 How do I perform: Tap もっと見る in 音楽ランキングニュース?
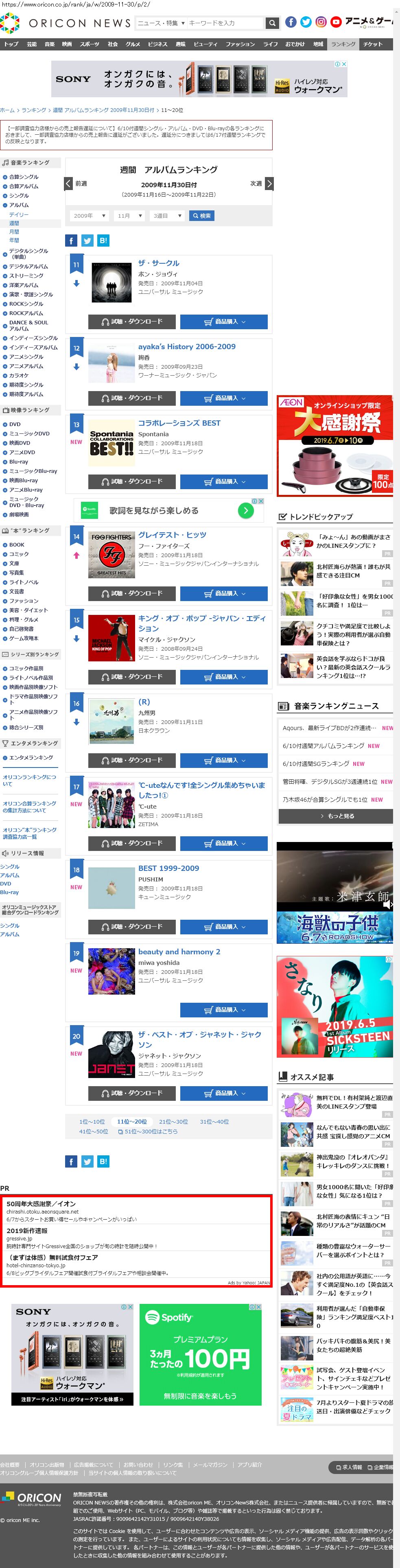tap(335, 816)
